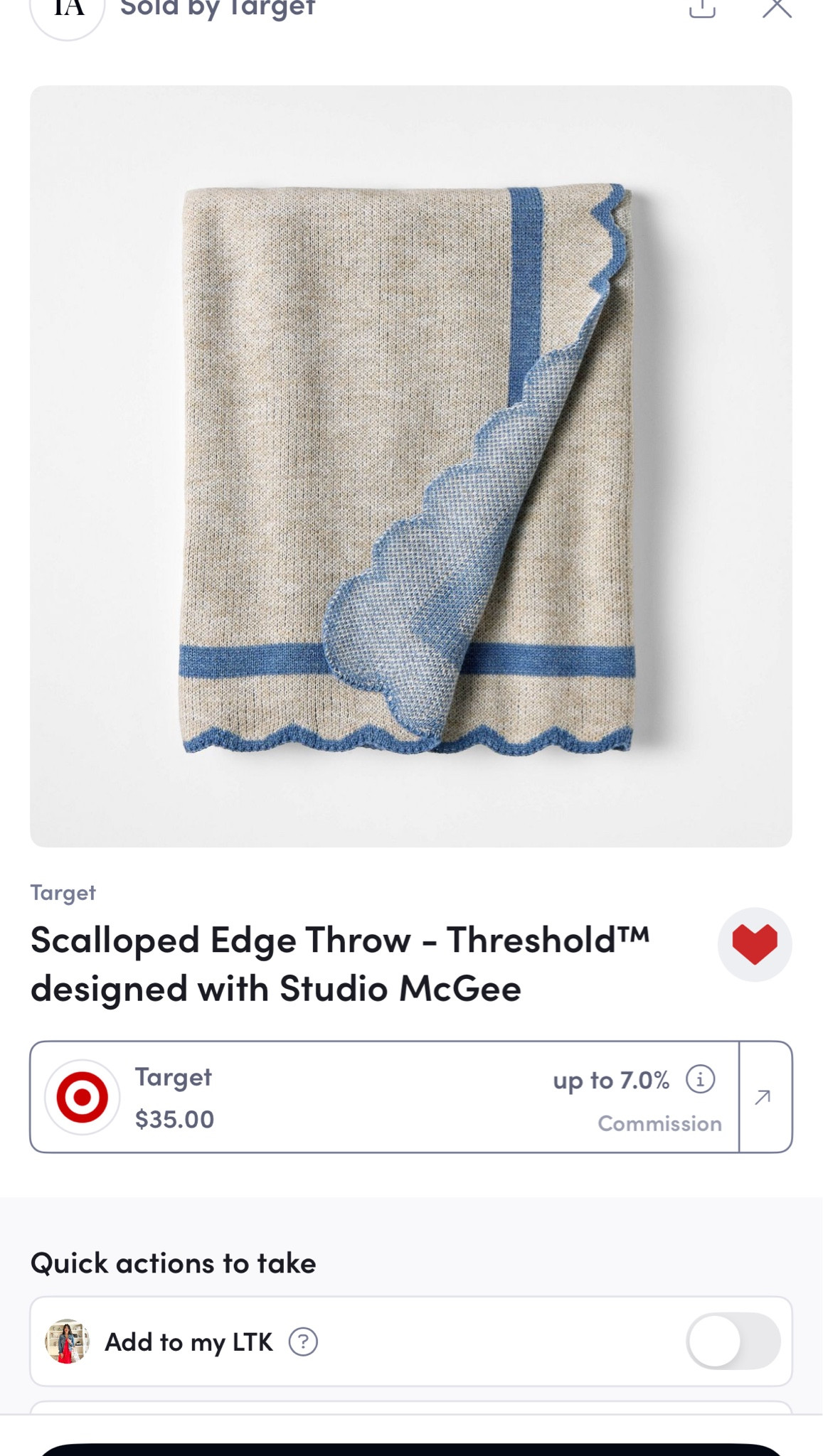The height and width of the screenshot is (1456, 823).
Task: Close the product detail sheet
Action: tap(777, 9)
